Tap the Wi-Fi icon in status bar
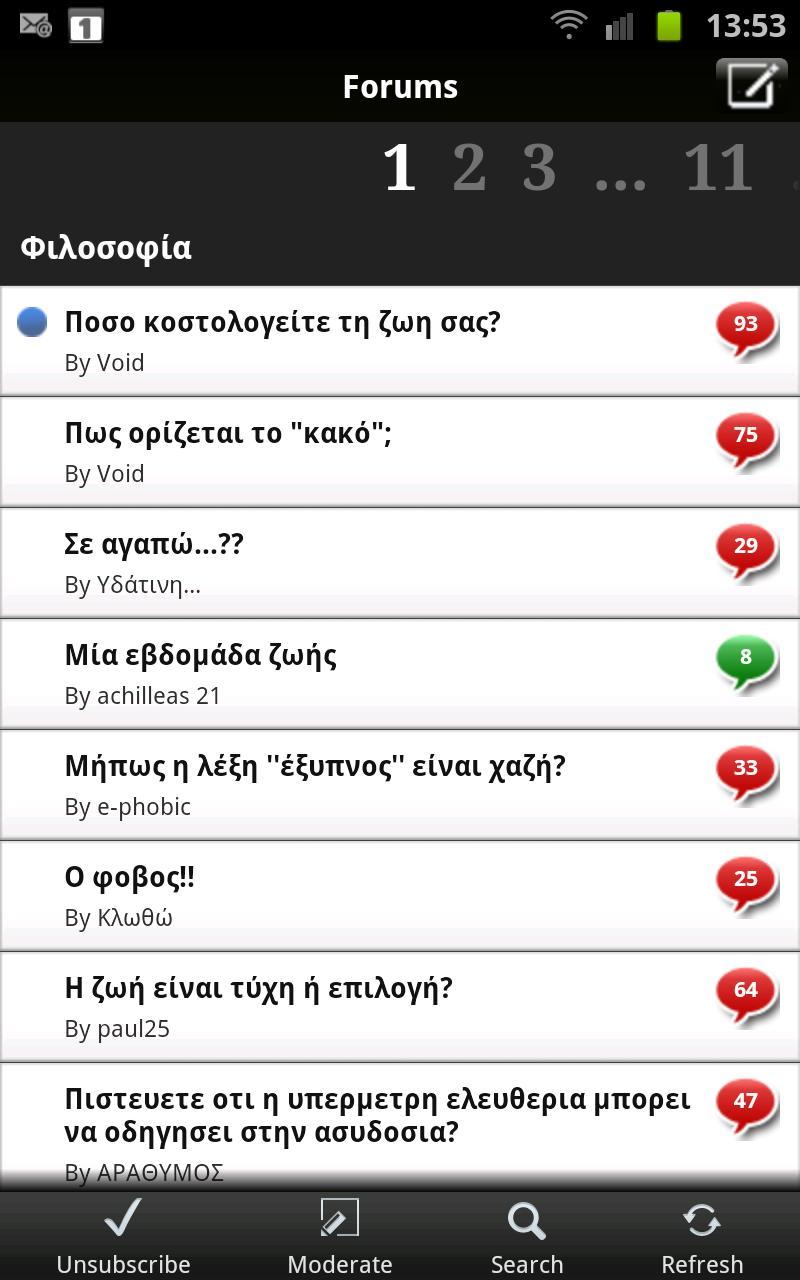 click(x=568, y=27)
